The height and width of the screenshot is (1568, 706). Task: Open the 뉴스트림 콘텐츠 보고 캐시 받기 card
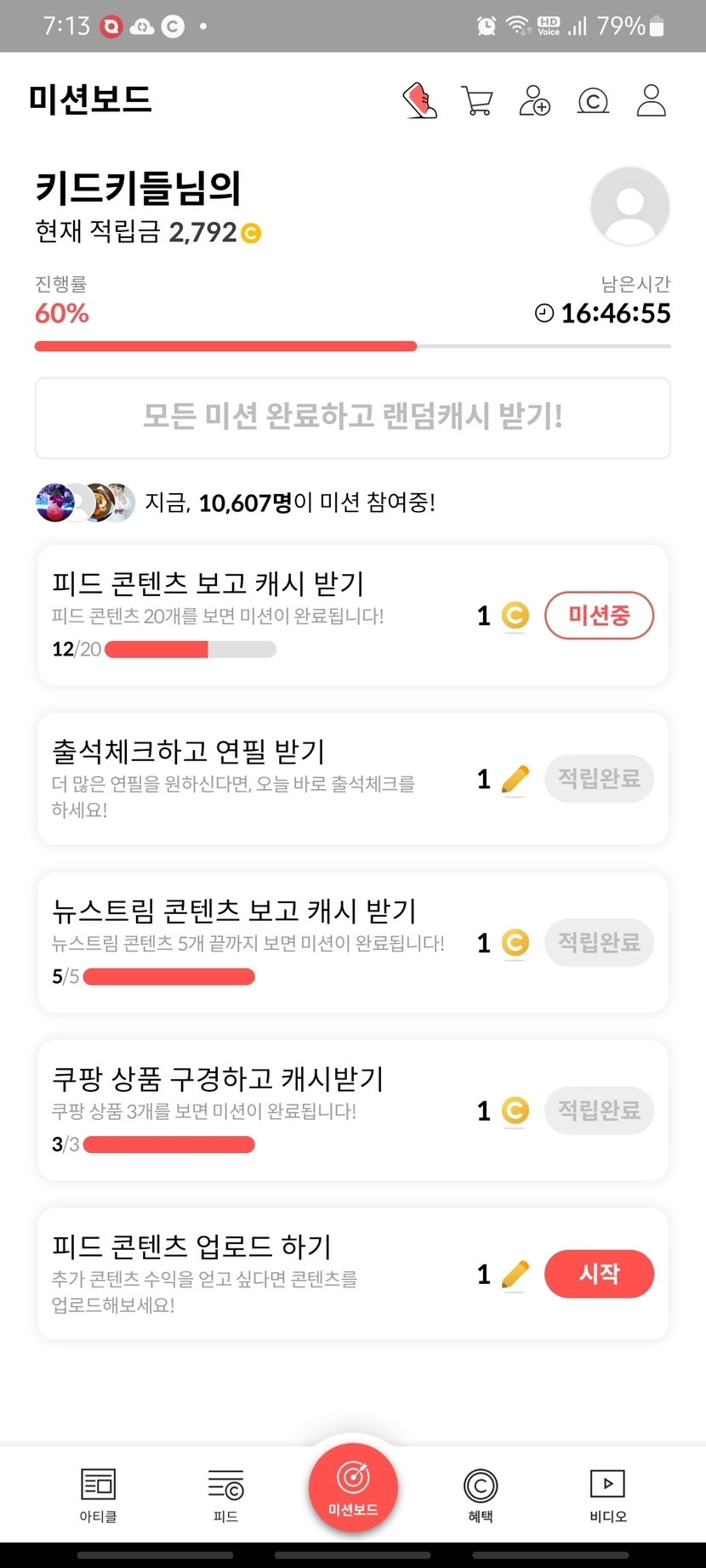click(255, 941)
